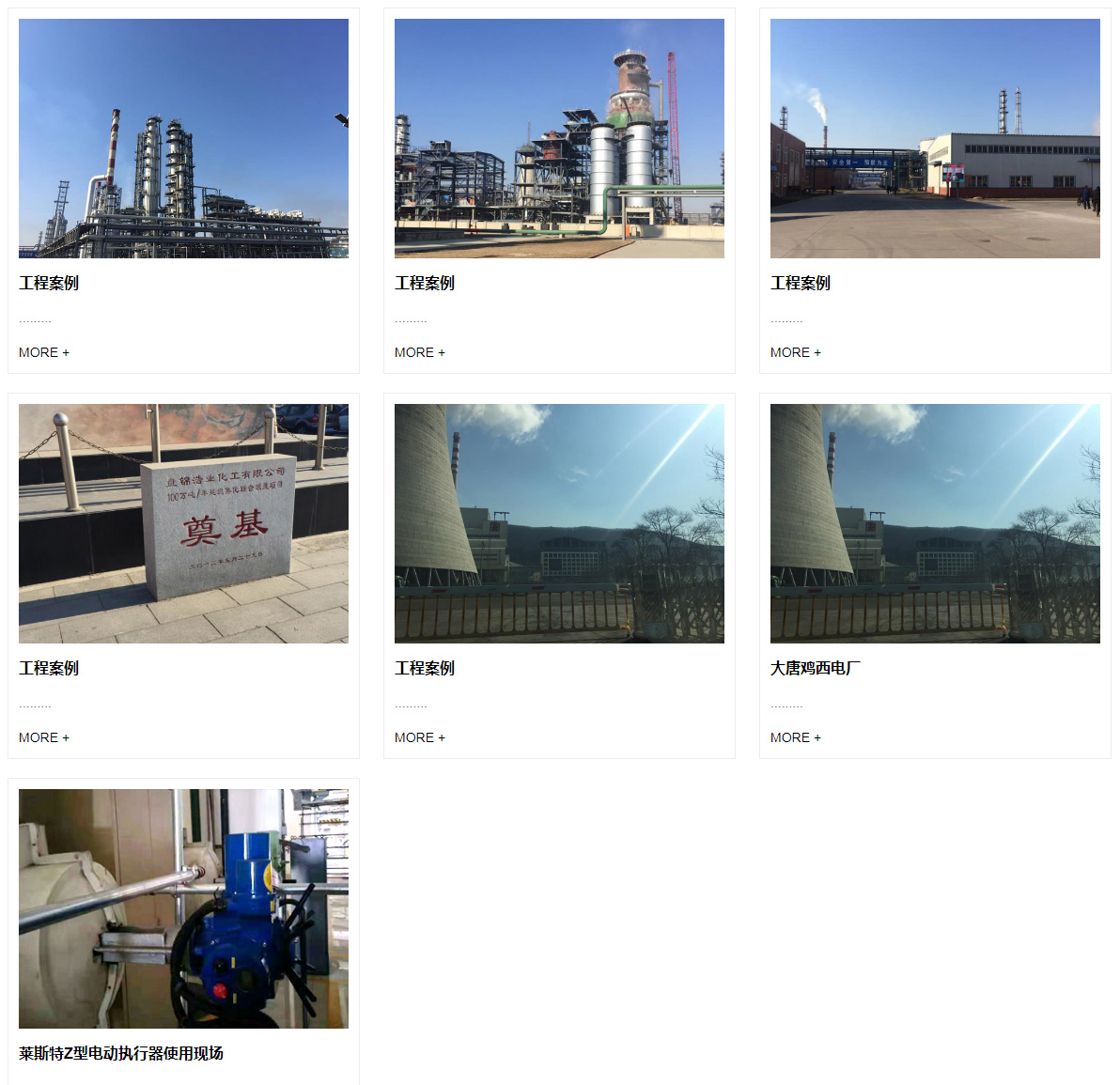Open the 大唐鸡西电厂 title link

coord(815,668)
